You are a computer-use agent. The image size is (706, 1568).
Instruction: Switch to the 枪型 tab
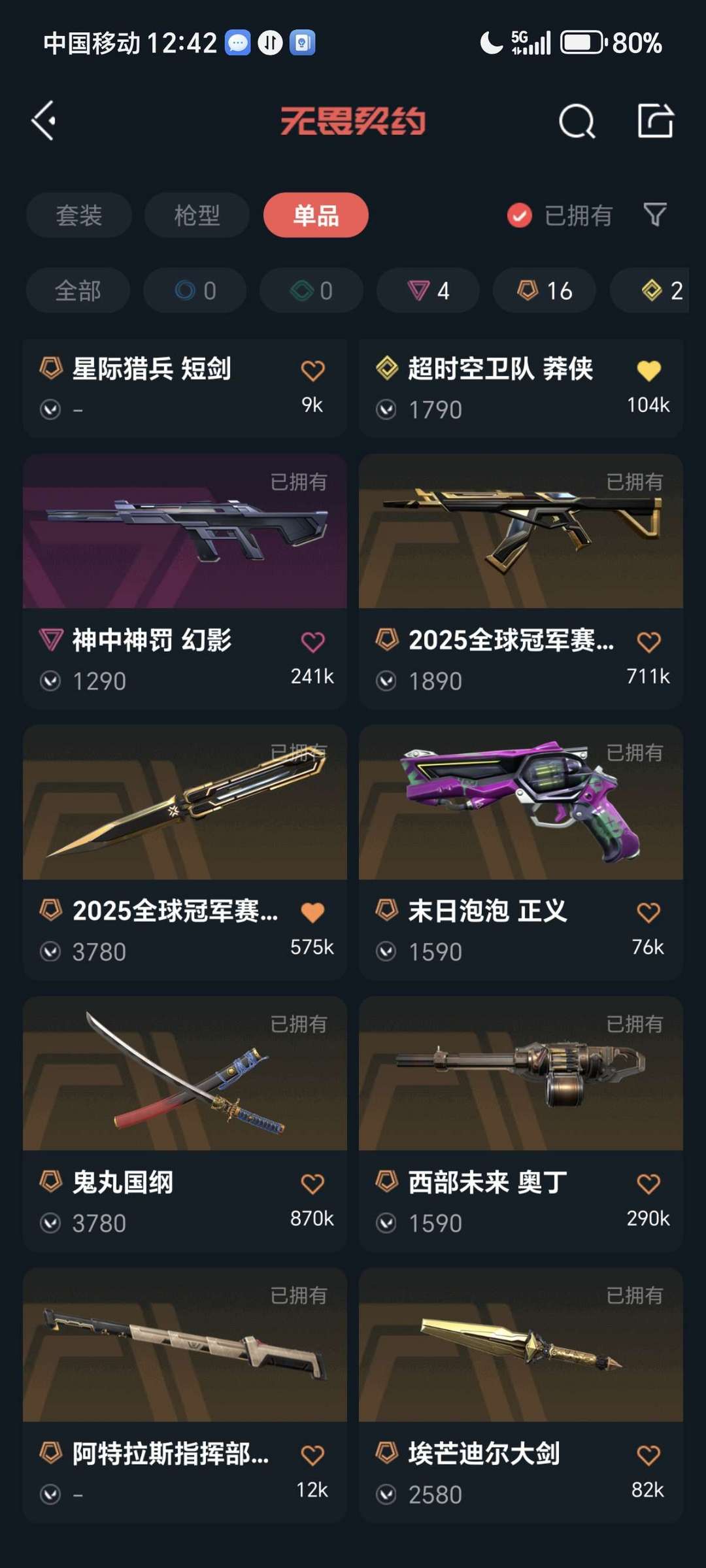coord(197,215)
